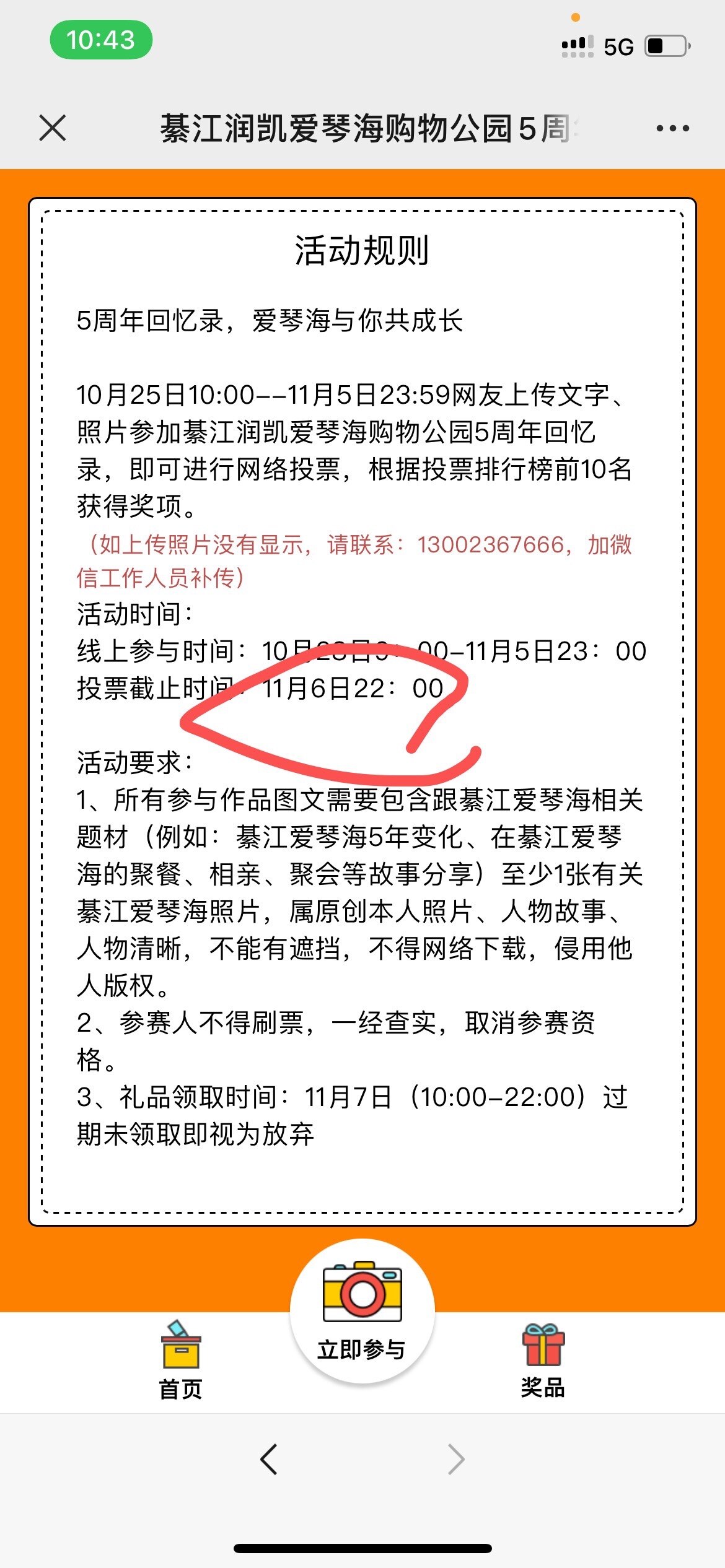Tap 立即参与 camera button
This screenshot has width=725, height=1568.
click(362, 1311)
